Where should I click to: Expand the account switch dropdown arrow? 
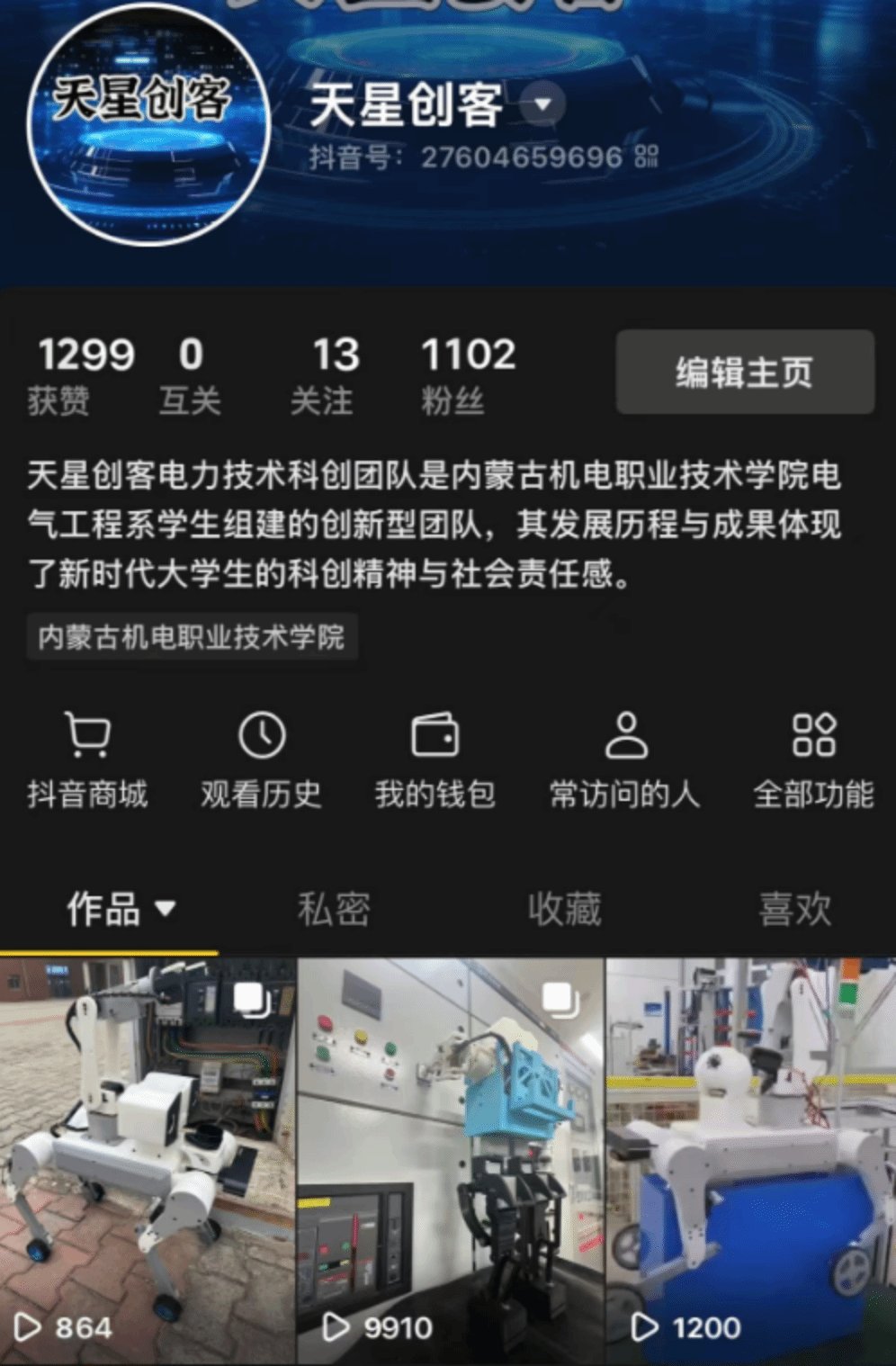(542, 104)
